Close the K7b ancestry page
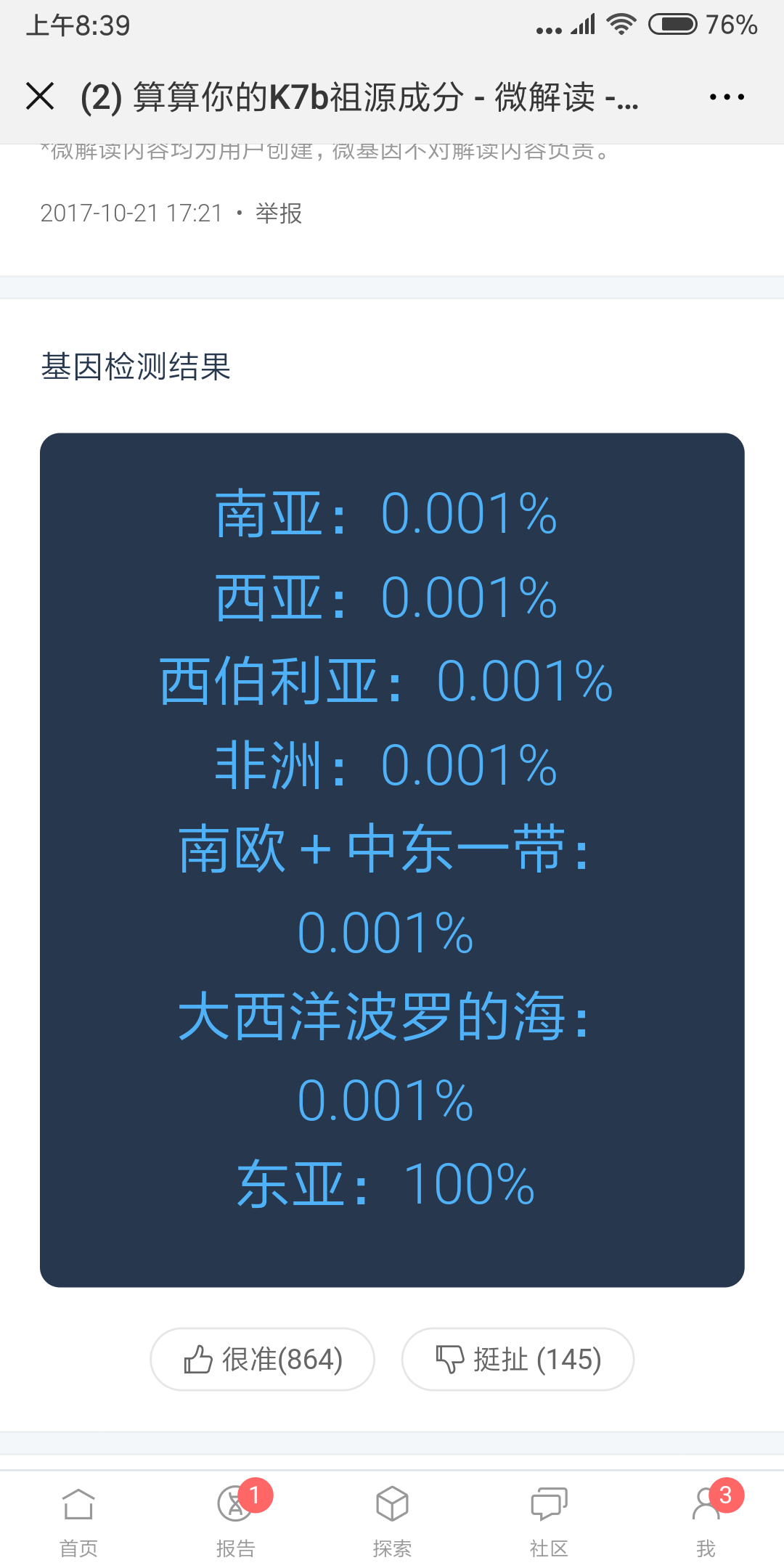 click(40, 96)
